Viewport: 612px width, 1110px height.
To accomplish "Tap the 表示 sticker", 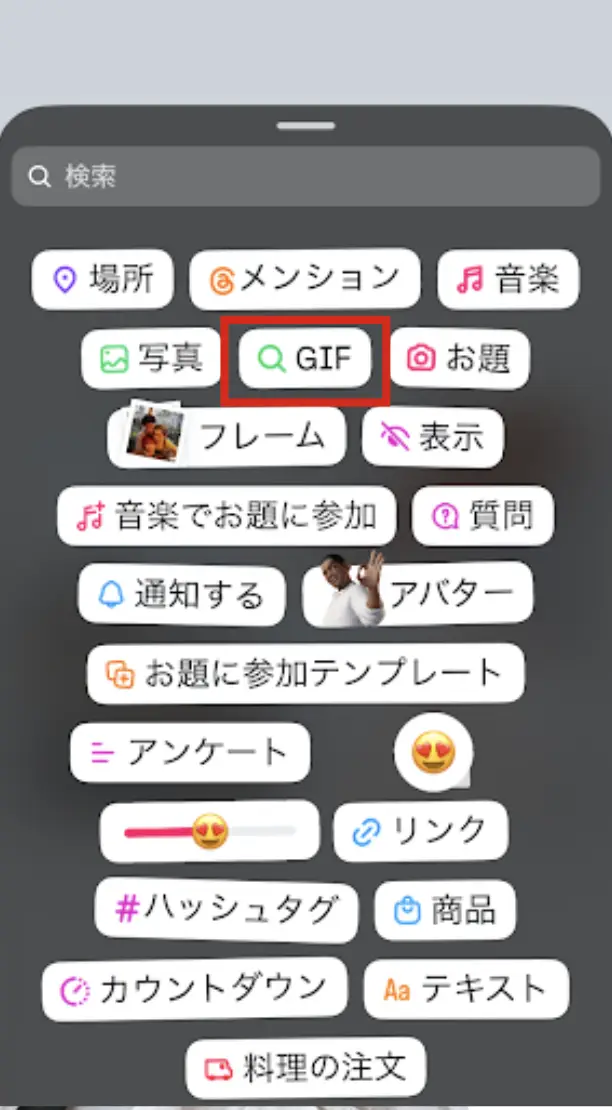I will pyautogui.click(x=433, y=436).
